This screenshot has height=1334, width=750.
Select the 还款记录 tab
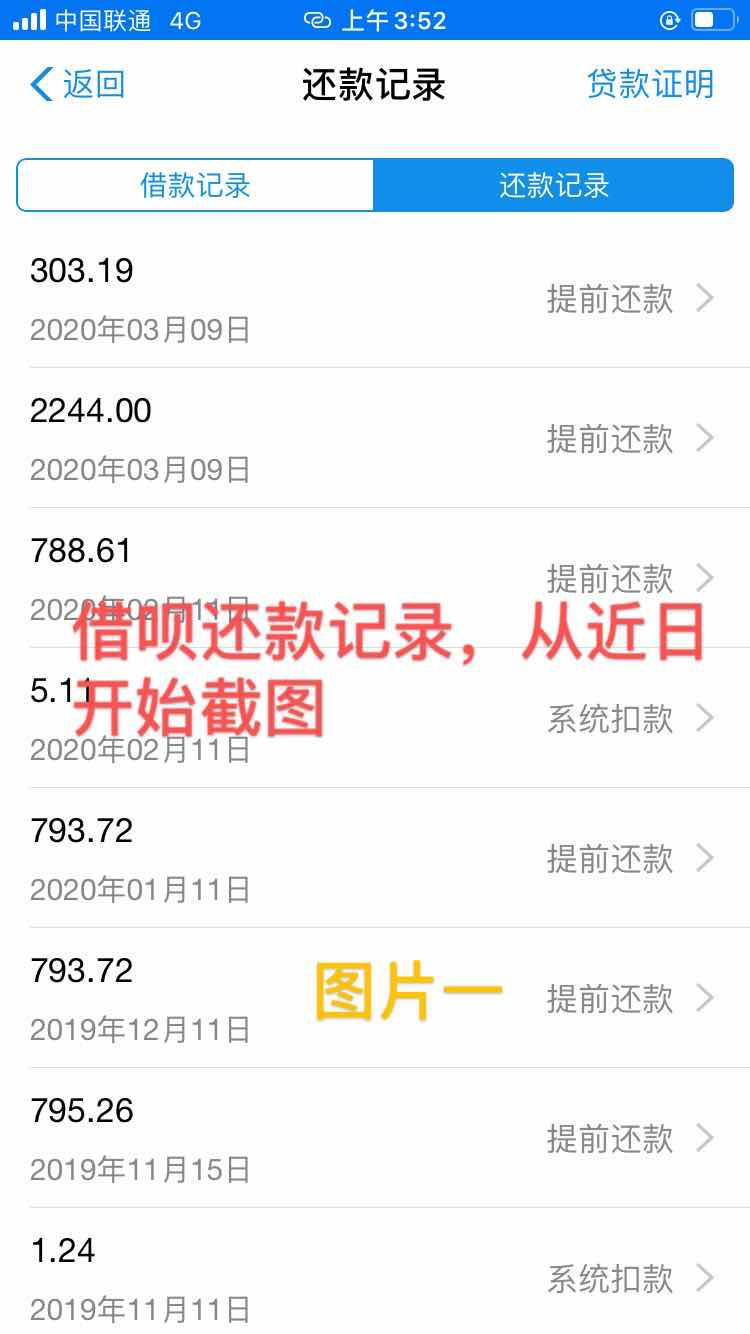tap(554, 185)
